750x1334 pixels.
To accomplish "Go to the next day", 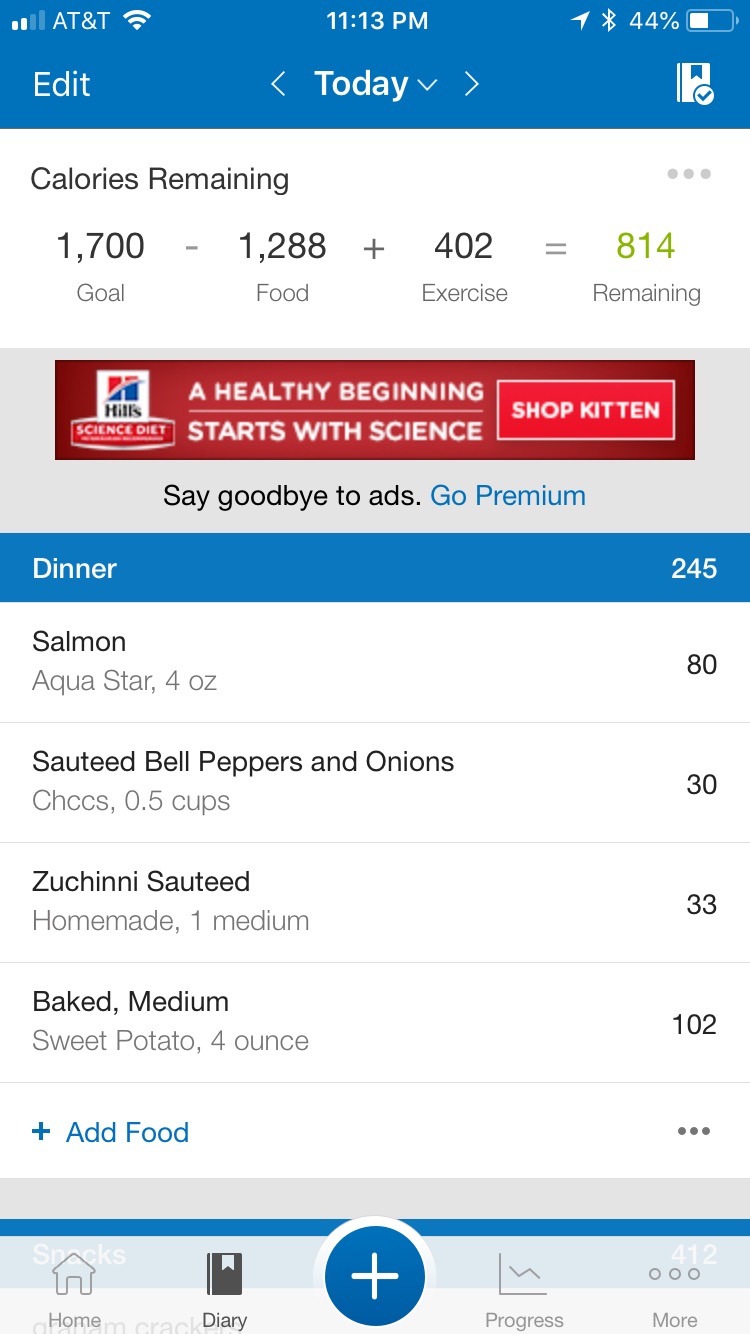I will coord(472,84).
